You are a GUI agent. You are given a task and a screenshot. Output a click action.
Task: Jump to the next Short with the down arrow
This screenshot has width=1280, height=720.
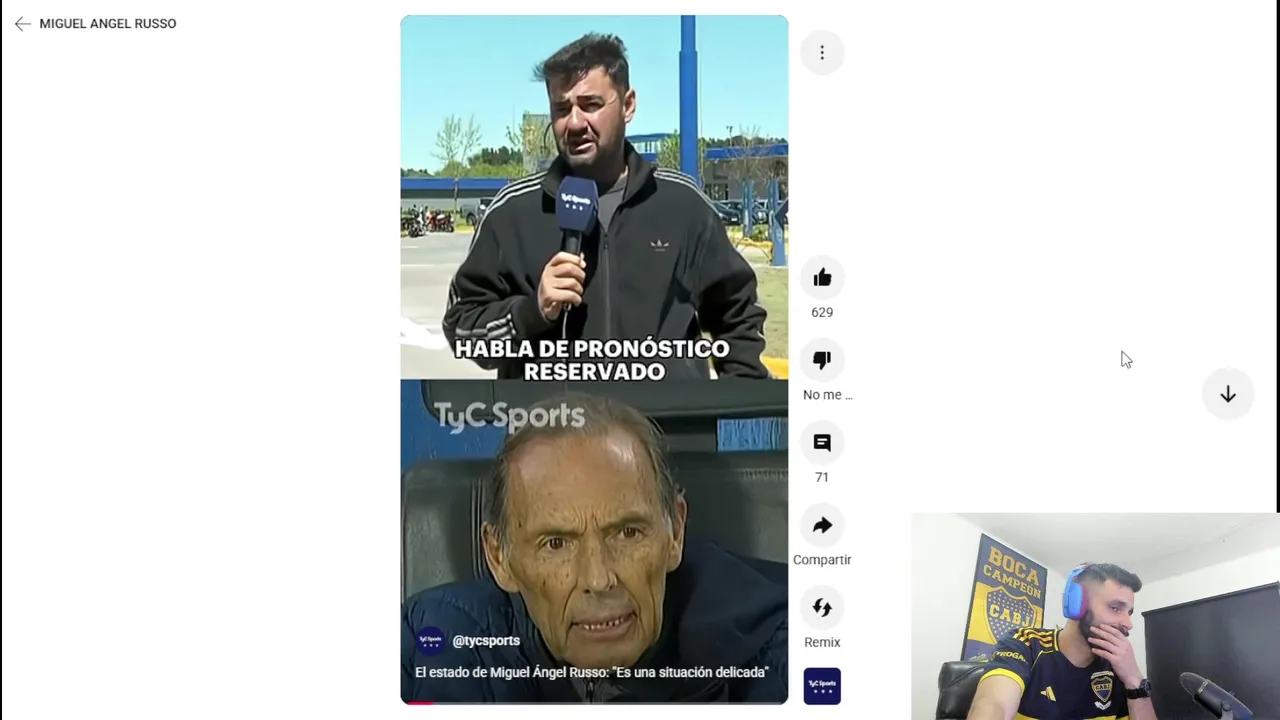tap(1227, 395)
